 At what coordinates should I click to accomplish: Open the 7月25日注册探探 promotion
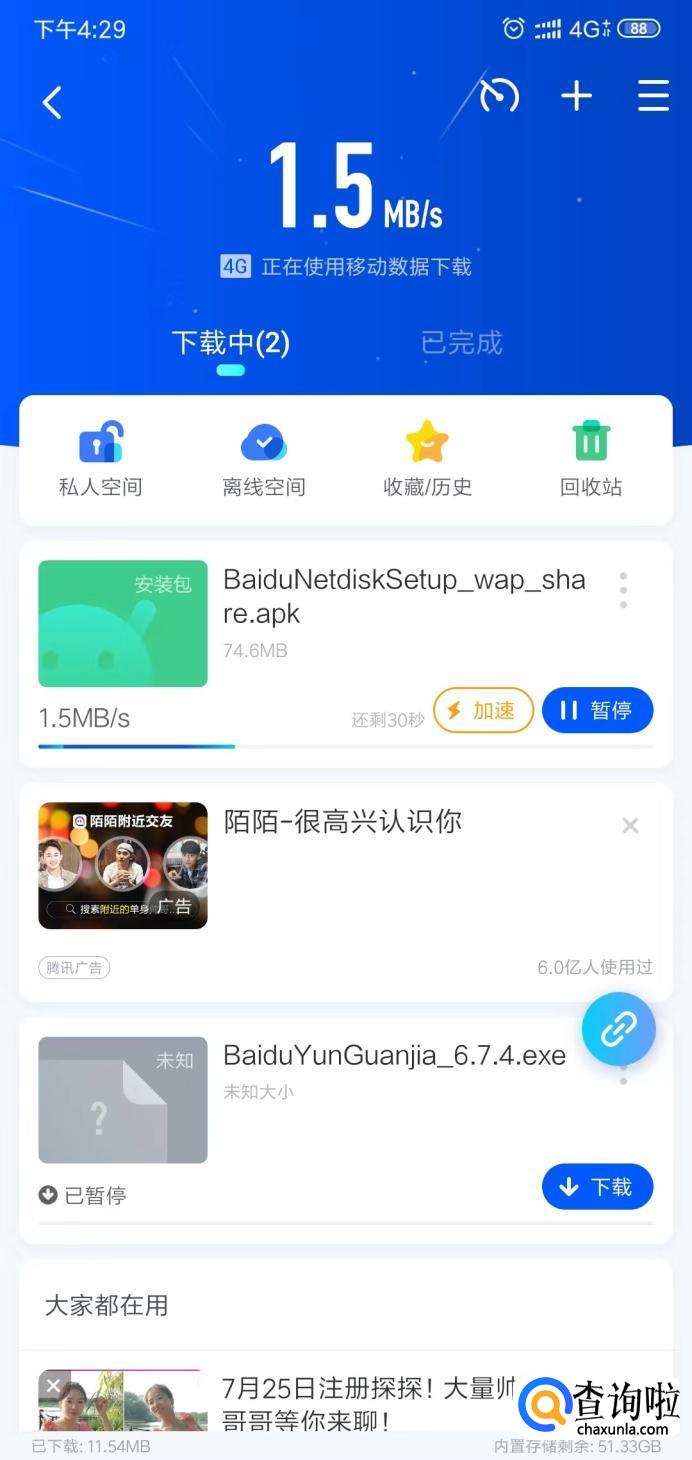coord(370,1402)
